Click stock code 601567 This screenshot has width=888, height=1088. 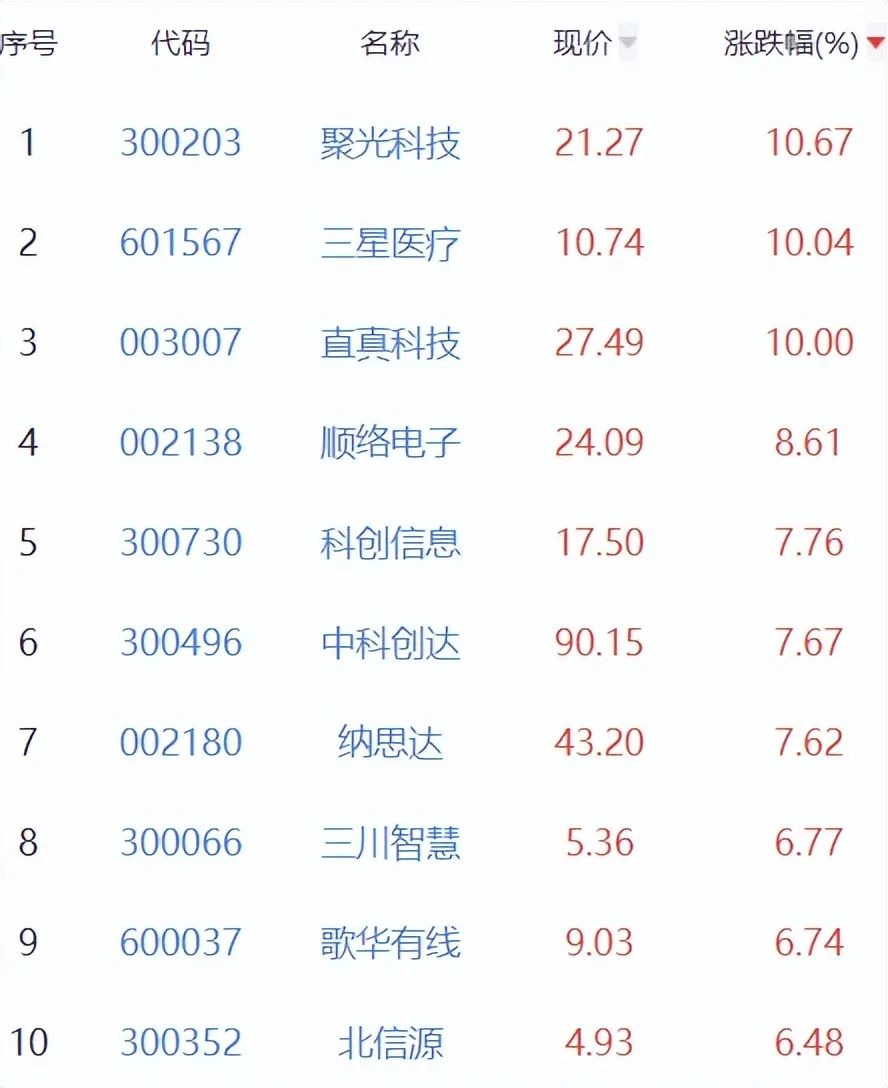[181, 243]
